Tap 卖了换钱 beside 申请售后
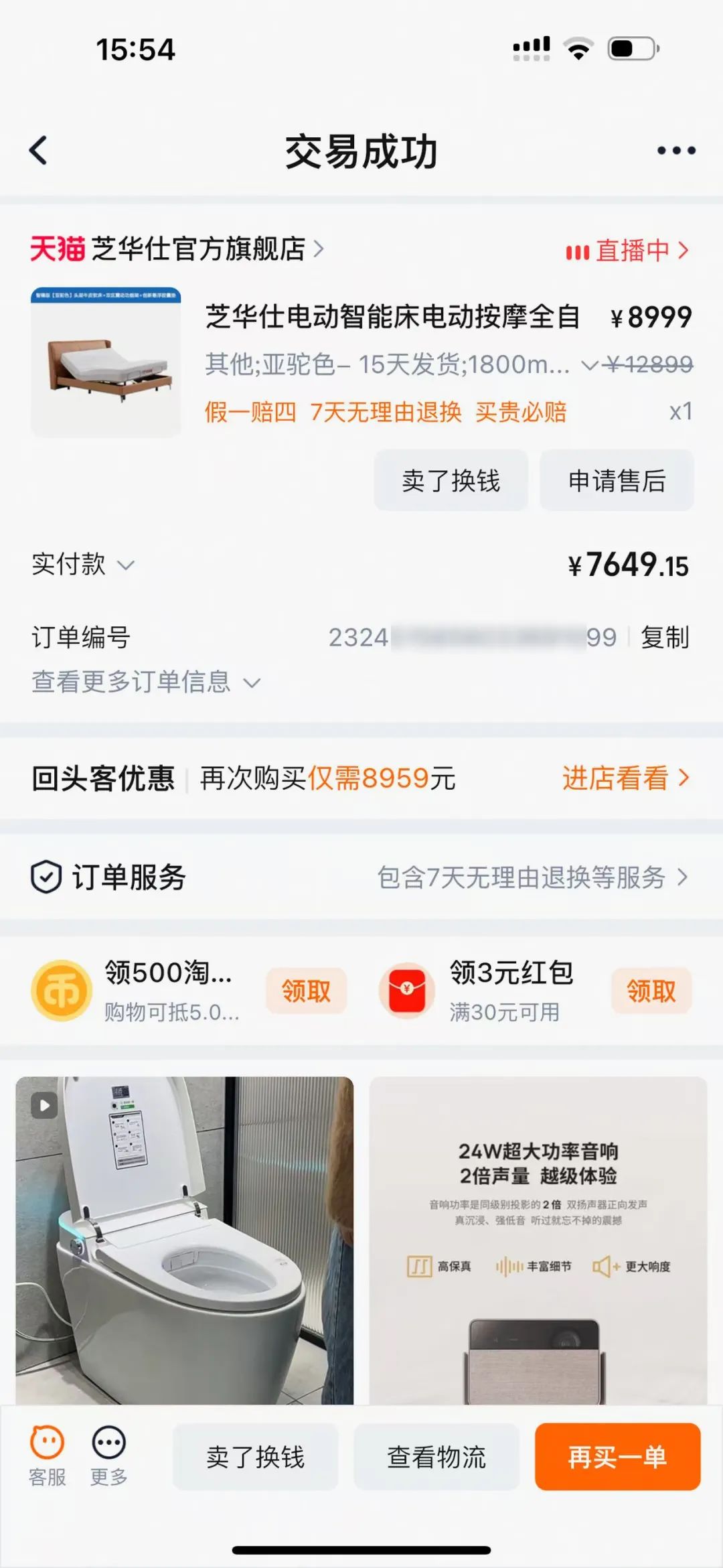Screen dimensions: 723x1568 click(x=451, y=481)
